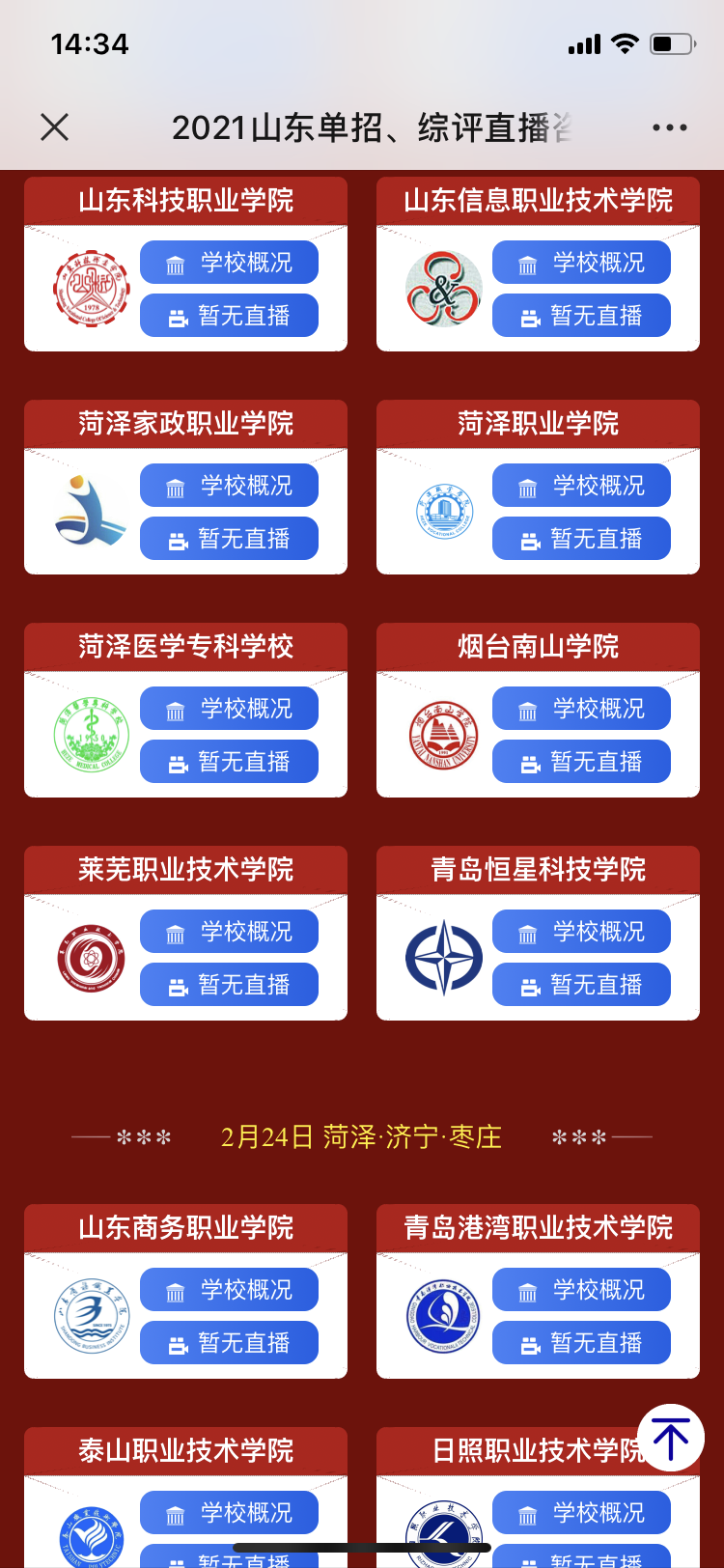724x1568 pixels.
Task: Tap 暂无直播 under 青岛恒星科技学院
Action: (x=581, y=985)
